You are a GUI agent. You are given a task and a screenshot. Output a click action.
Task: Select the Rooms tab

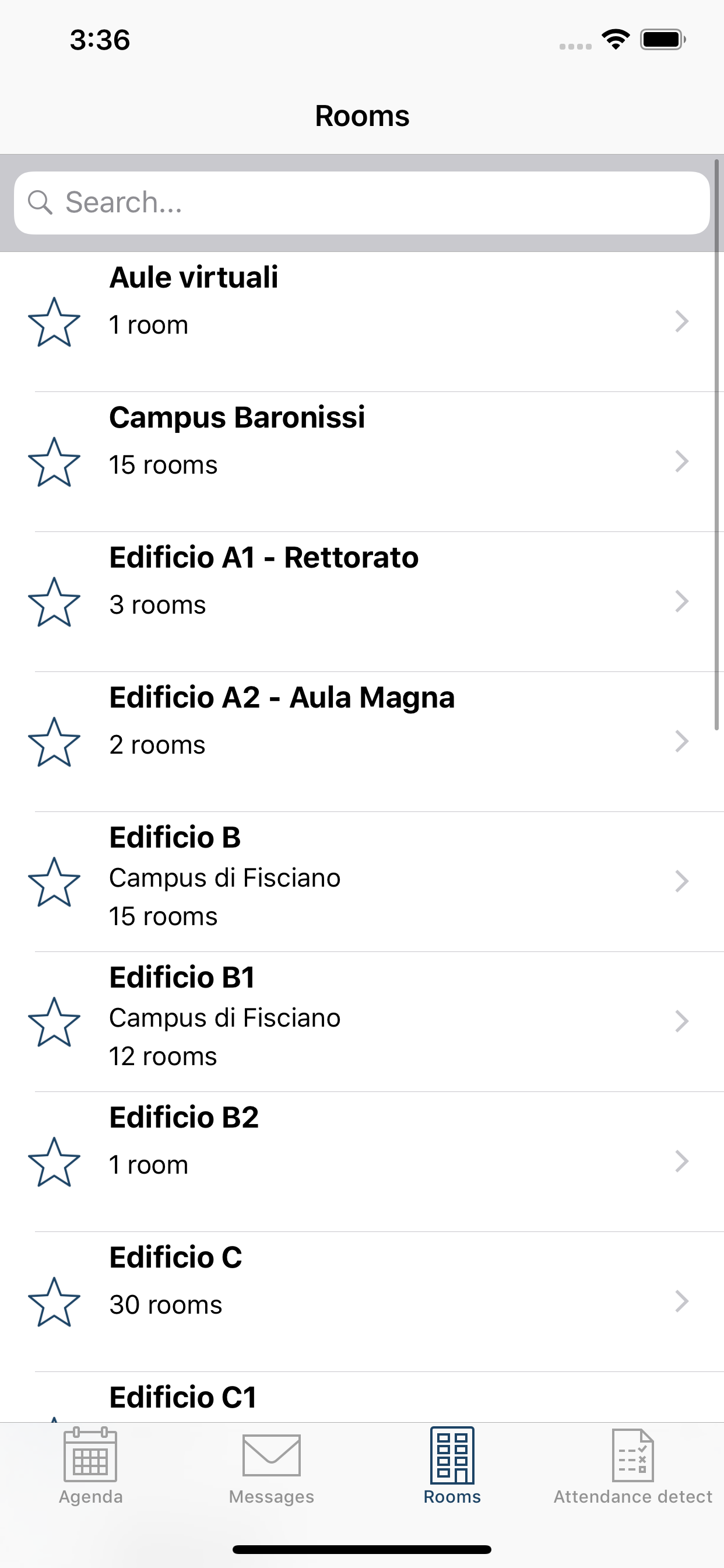click(x=452, y=1466)
